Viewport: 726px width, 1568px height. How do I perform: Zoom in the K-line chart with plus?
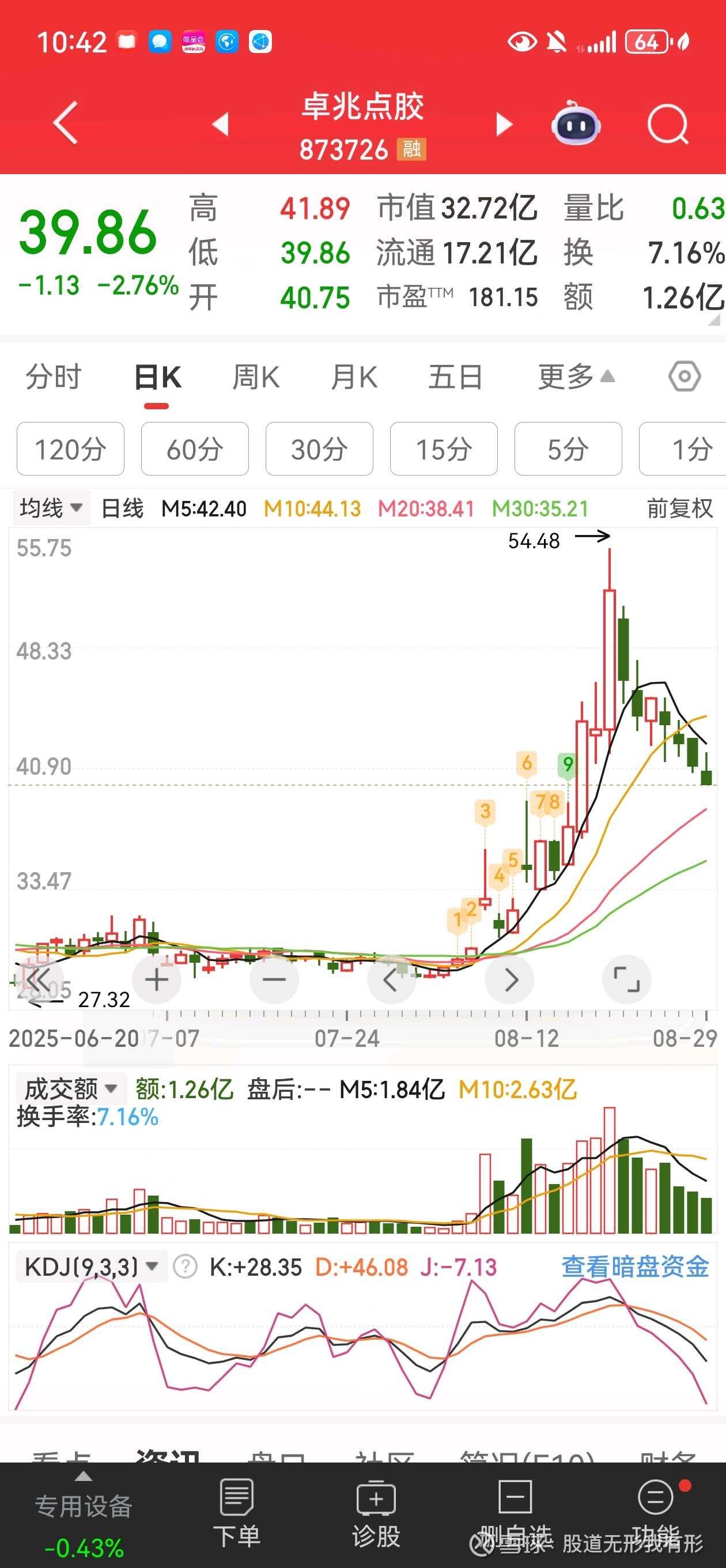click(x=156, y=979)
